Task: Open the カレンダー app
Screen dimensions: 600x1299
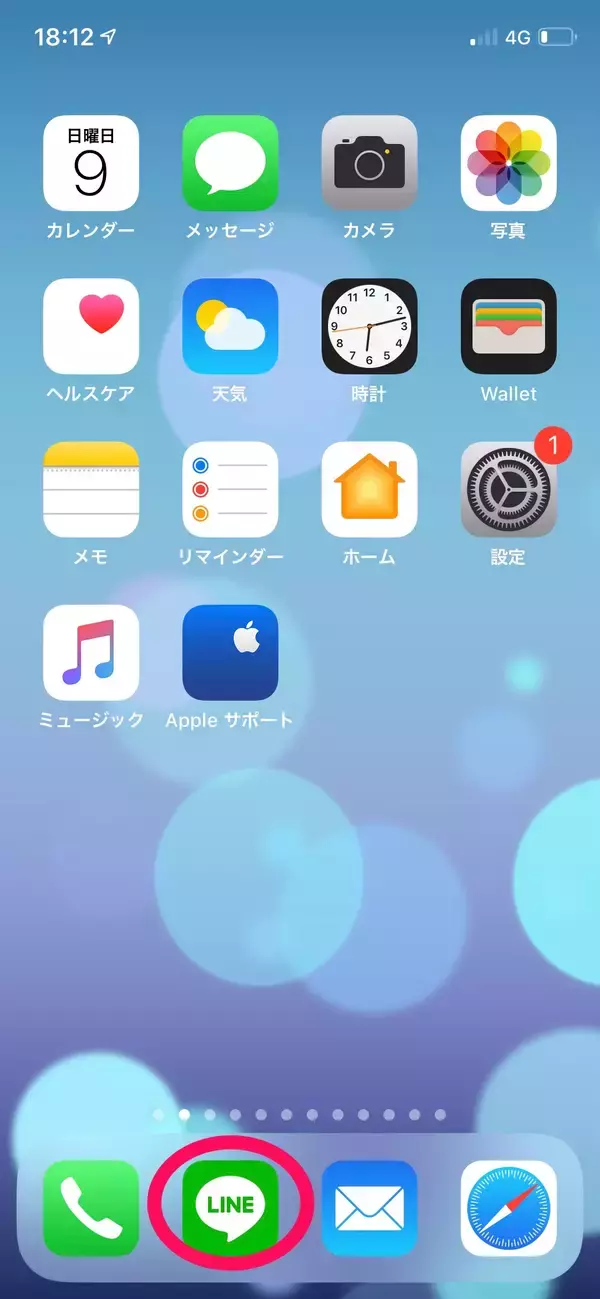Action: (x=91, y=163)
